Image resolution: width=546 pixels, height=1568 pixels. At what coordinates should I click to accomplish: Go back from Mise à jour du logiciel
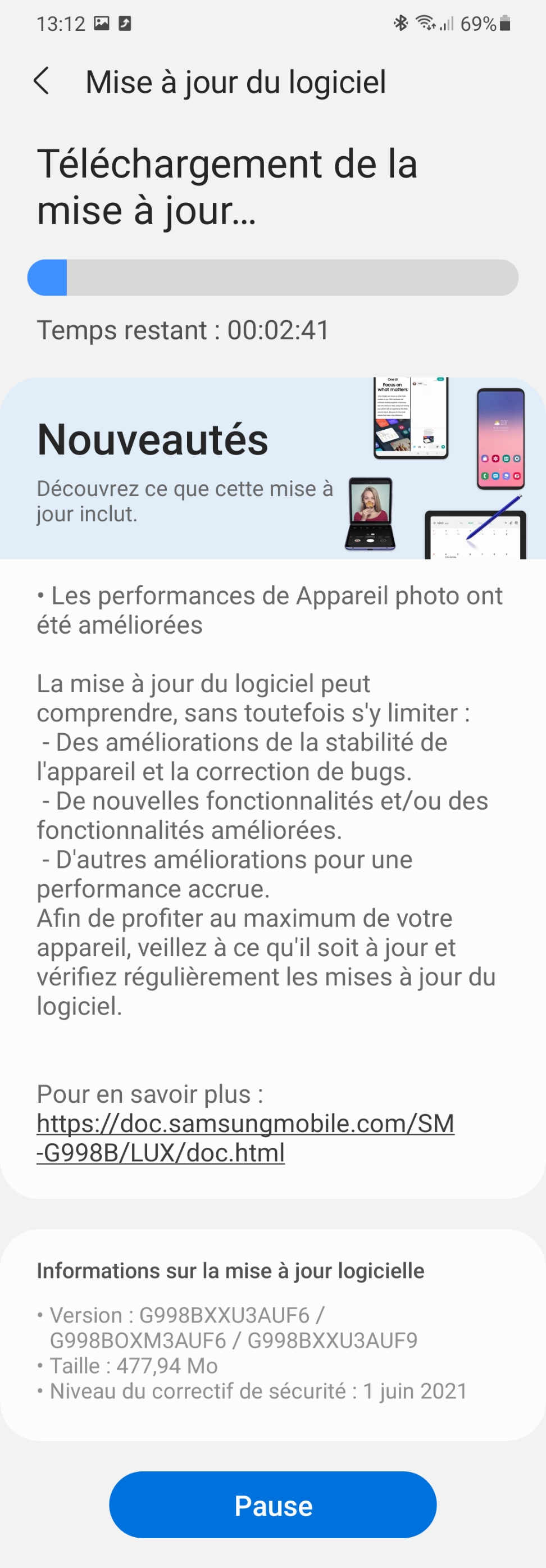42,81
